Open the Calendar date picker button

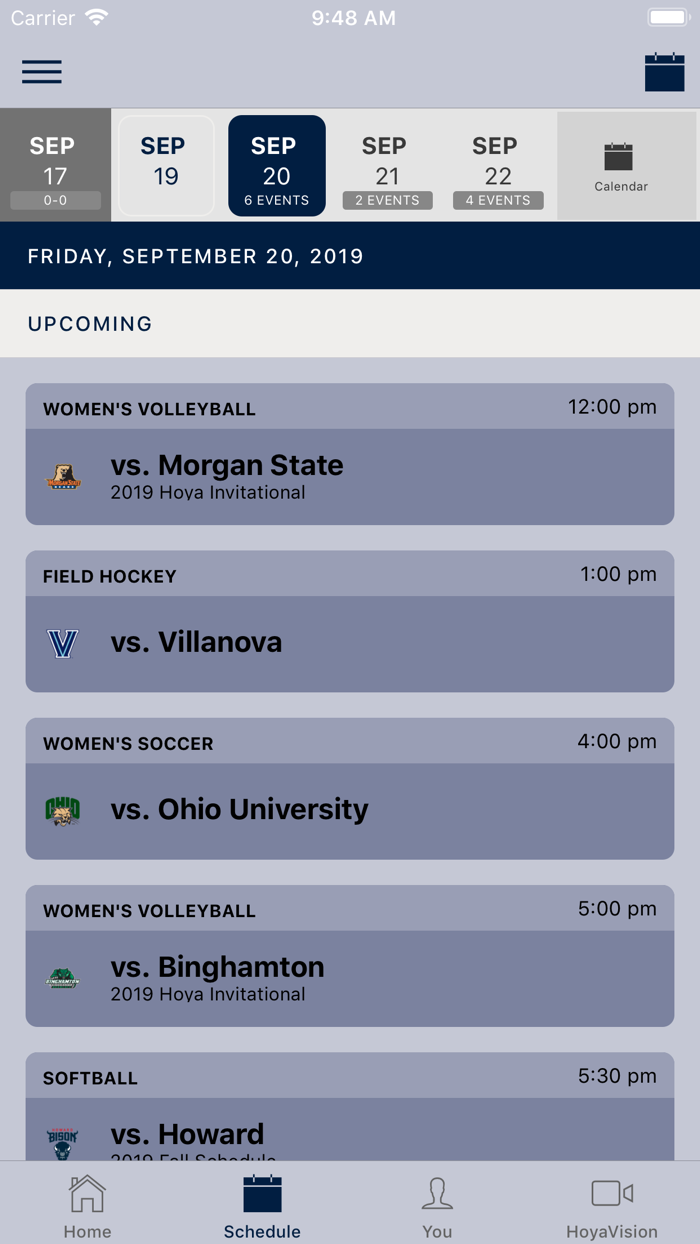(621, 166)
